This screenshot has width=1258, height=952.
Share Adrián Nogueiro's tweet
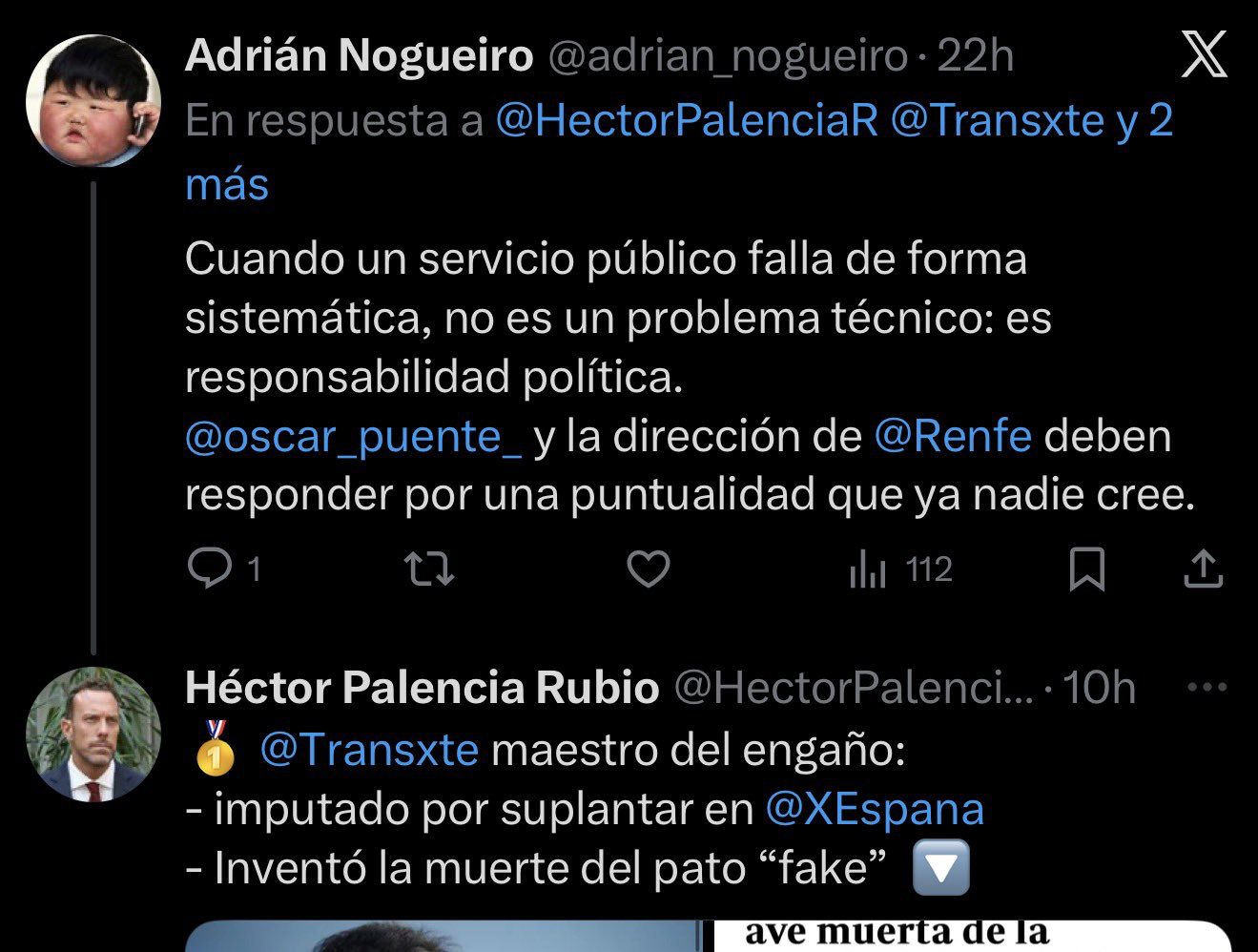1203,569
